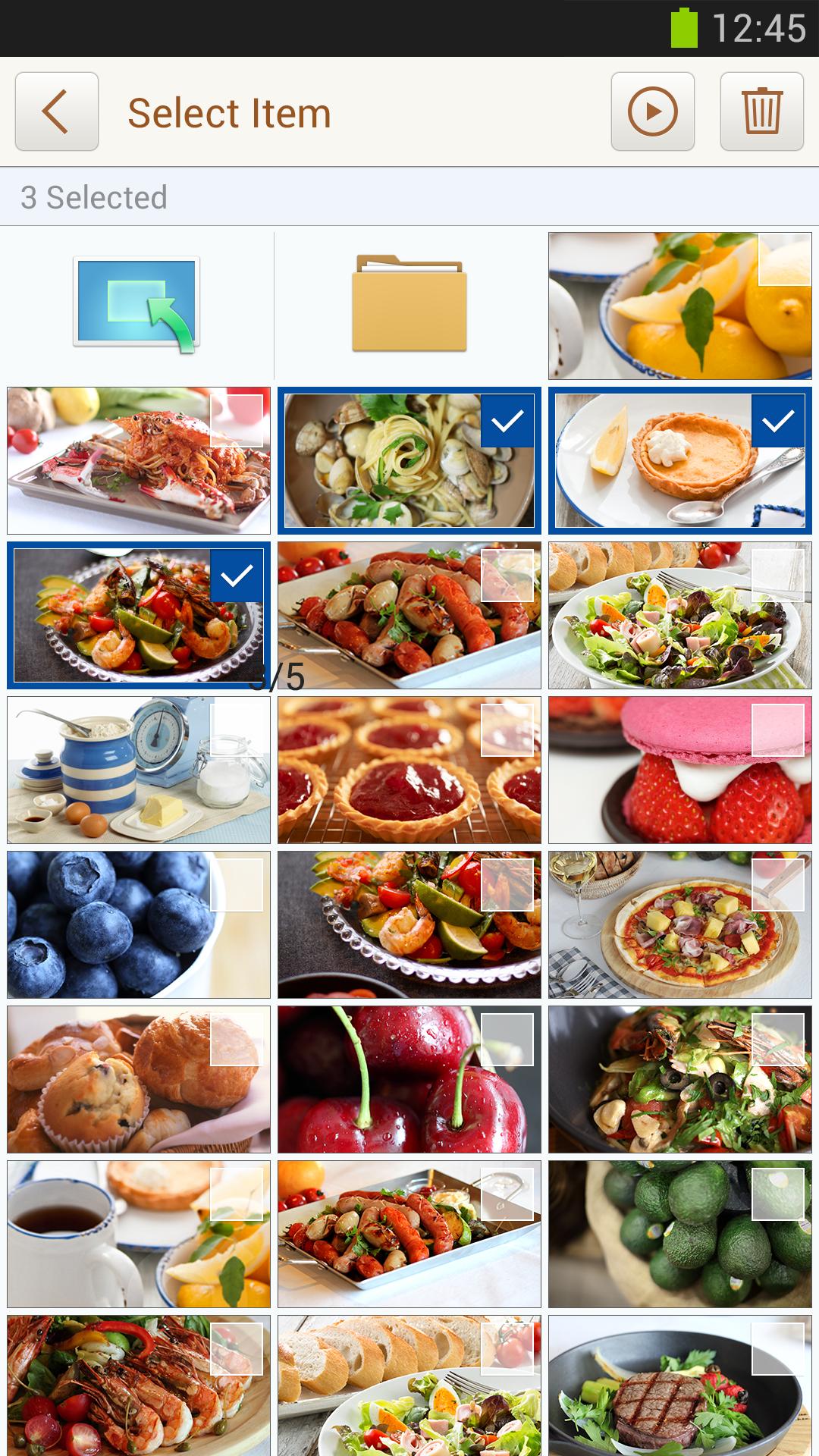Select the blueberries photo
The width and height of the screenshot is (819, 1456).
(139, 924)
